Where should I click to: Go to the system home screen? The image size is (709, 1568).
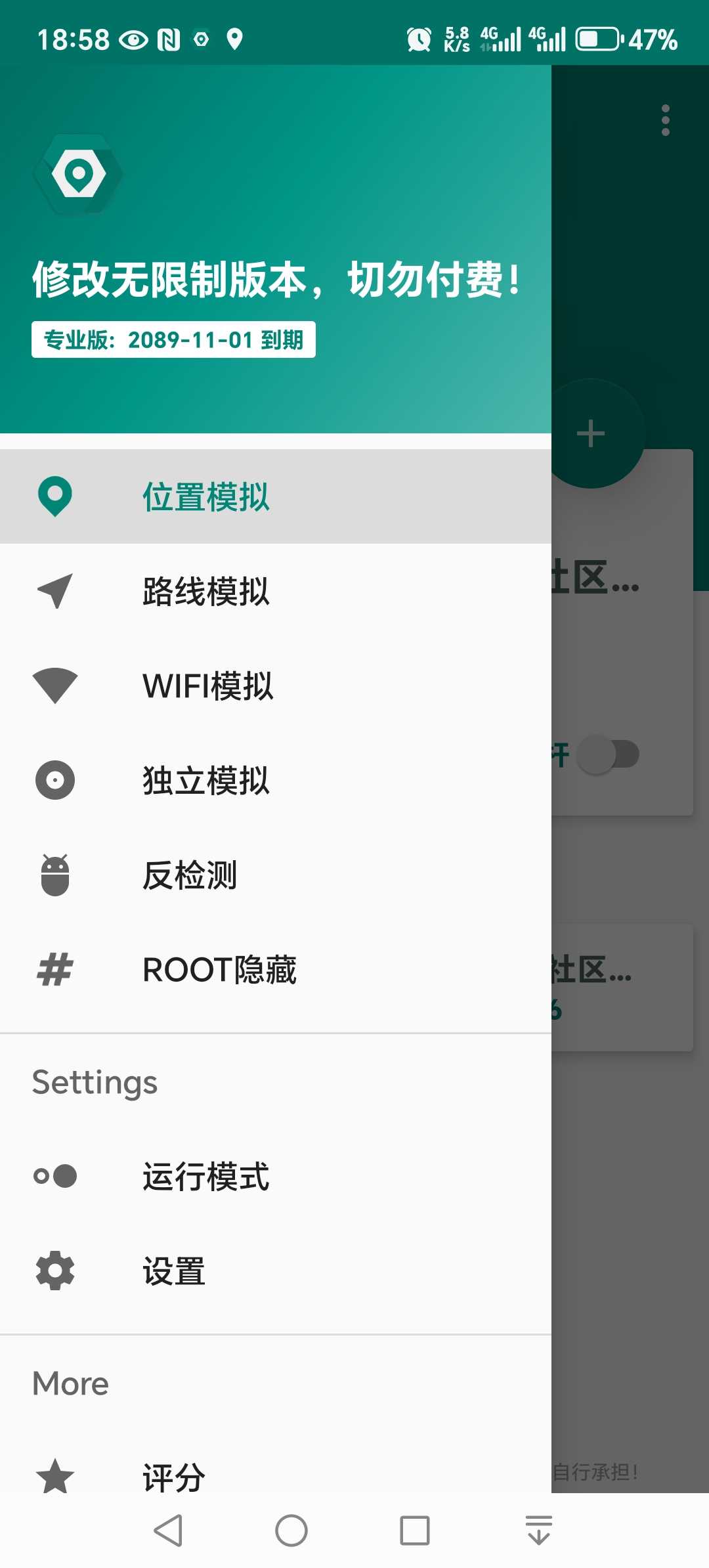click(x=291, y=1531)
